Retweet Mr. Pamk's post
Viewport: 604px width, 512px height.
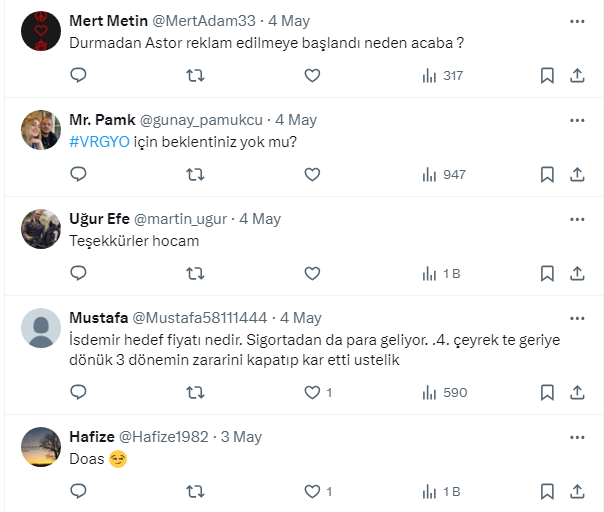click(x=196, y=174)
